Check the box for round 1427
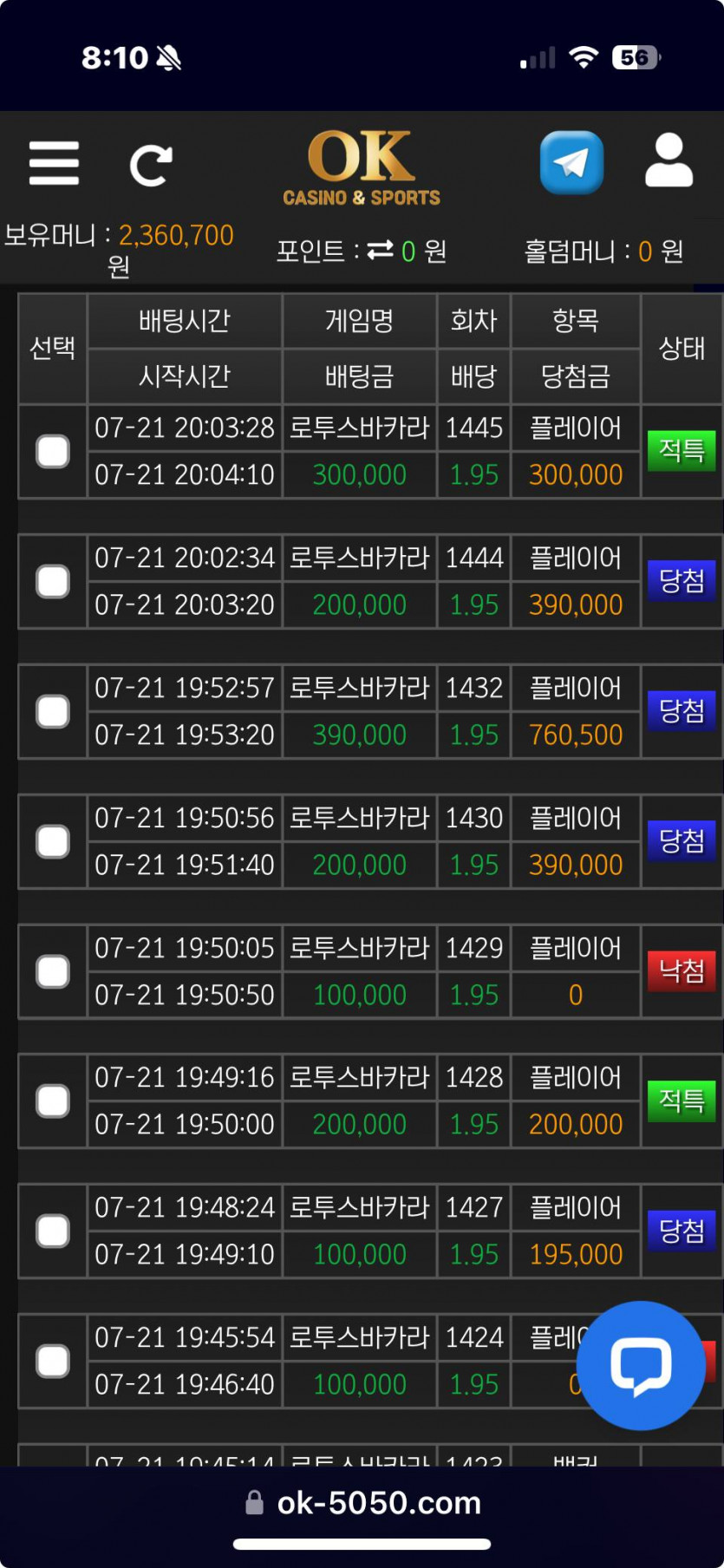724x1568 pixels. 53,1232
